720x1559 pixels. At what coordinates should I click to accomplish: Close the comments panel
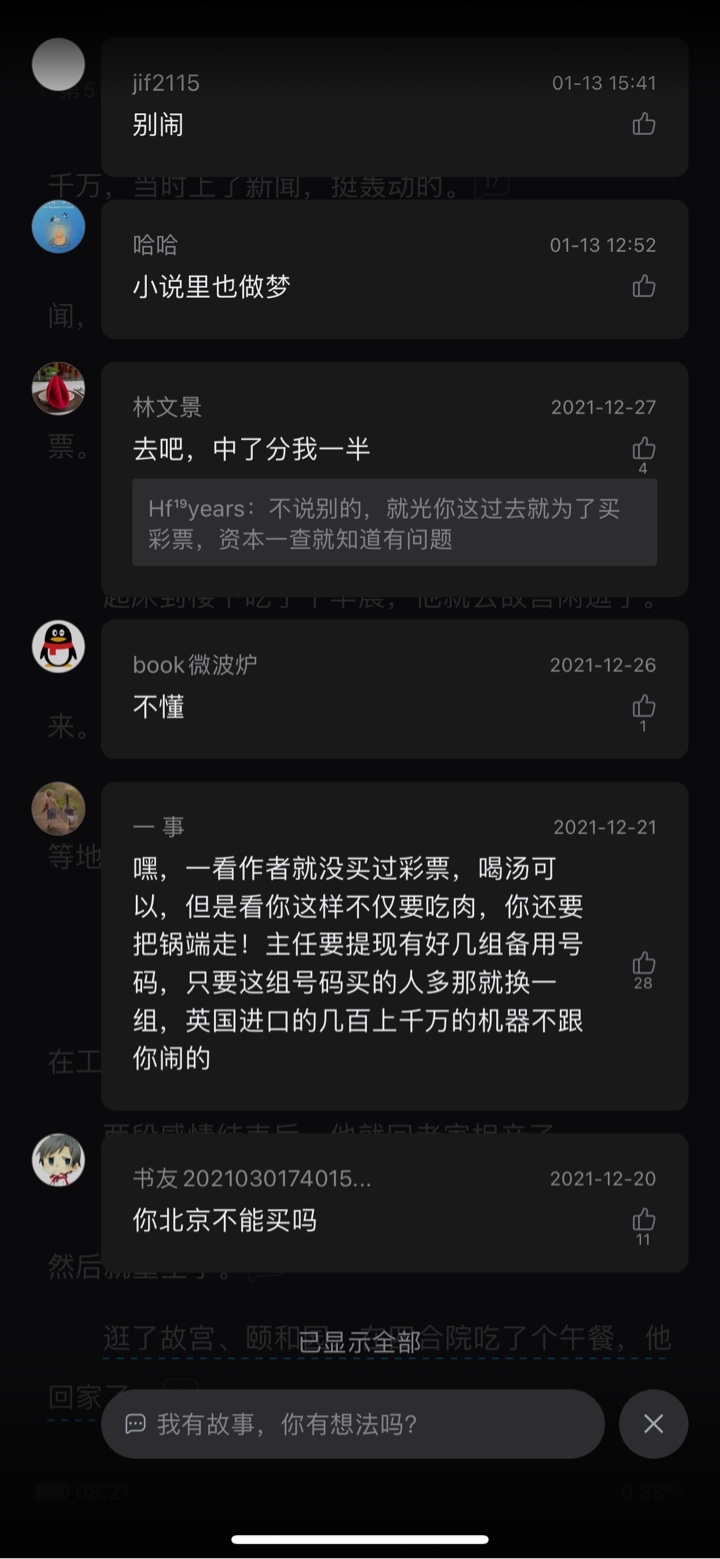pyautogui.click(x=653, y=1424)
